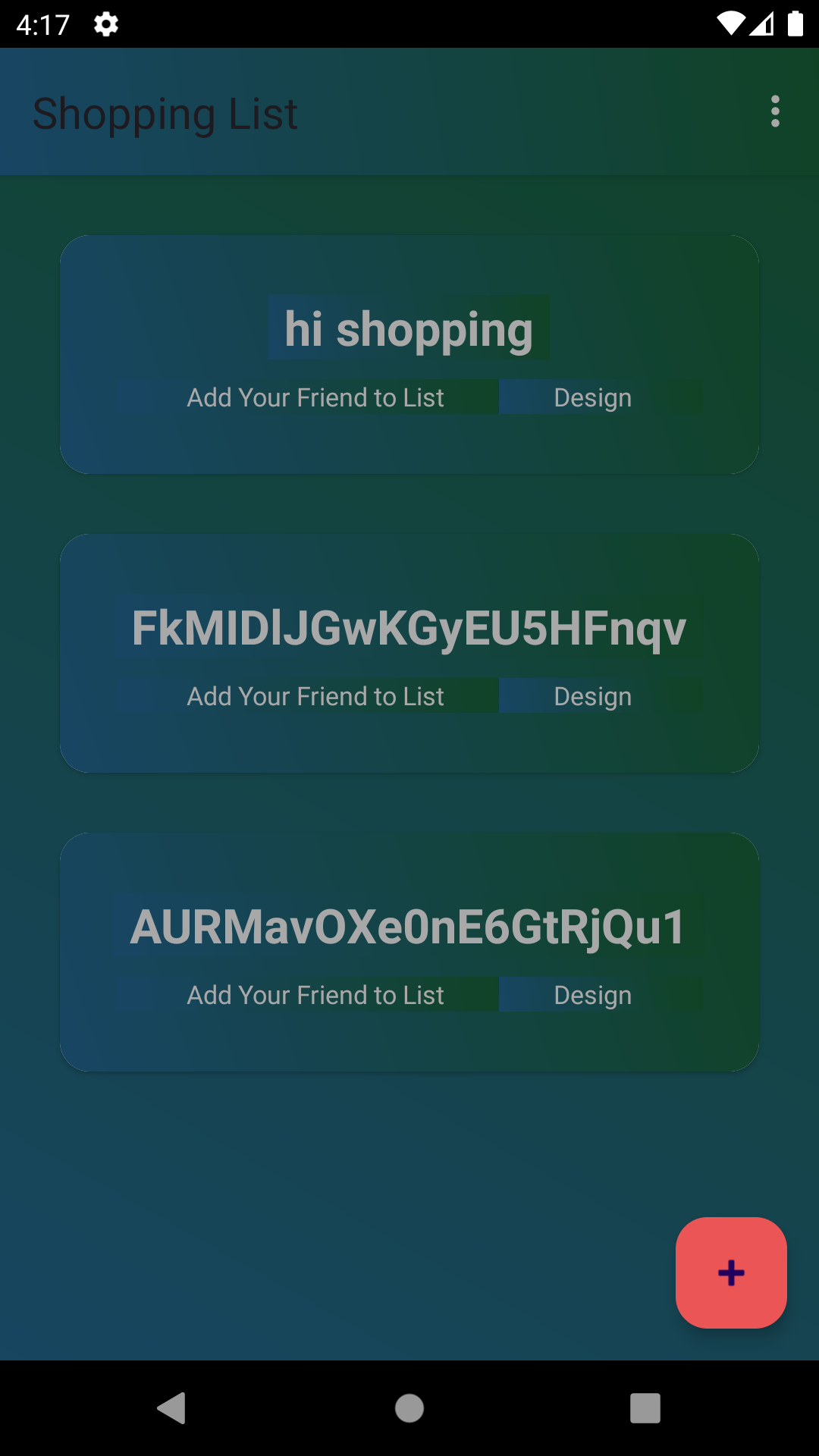Add a friend to FkMIDlJGwKGyEU5HFnqv list
The width and height of the screenshot is (819, 1456).
315,696
